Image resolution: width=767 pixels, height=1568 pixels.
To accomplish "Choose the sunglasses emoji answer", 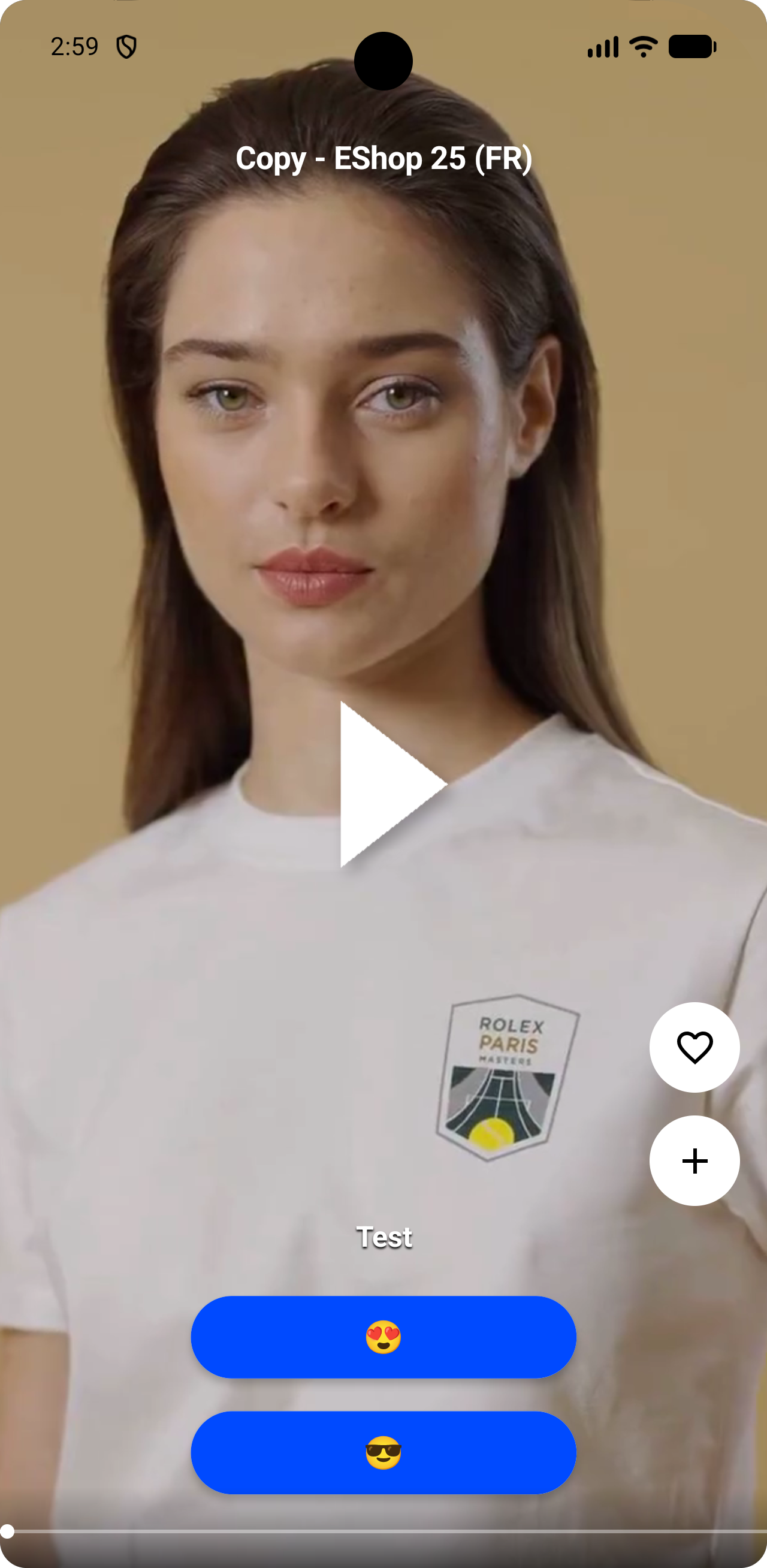I will coord(383,1453).
